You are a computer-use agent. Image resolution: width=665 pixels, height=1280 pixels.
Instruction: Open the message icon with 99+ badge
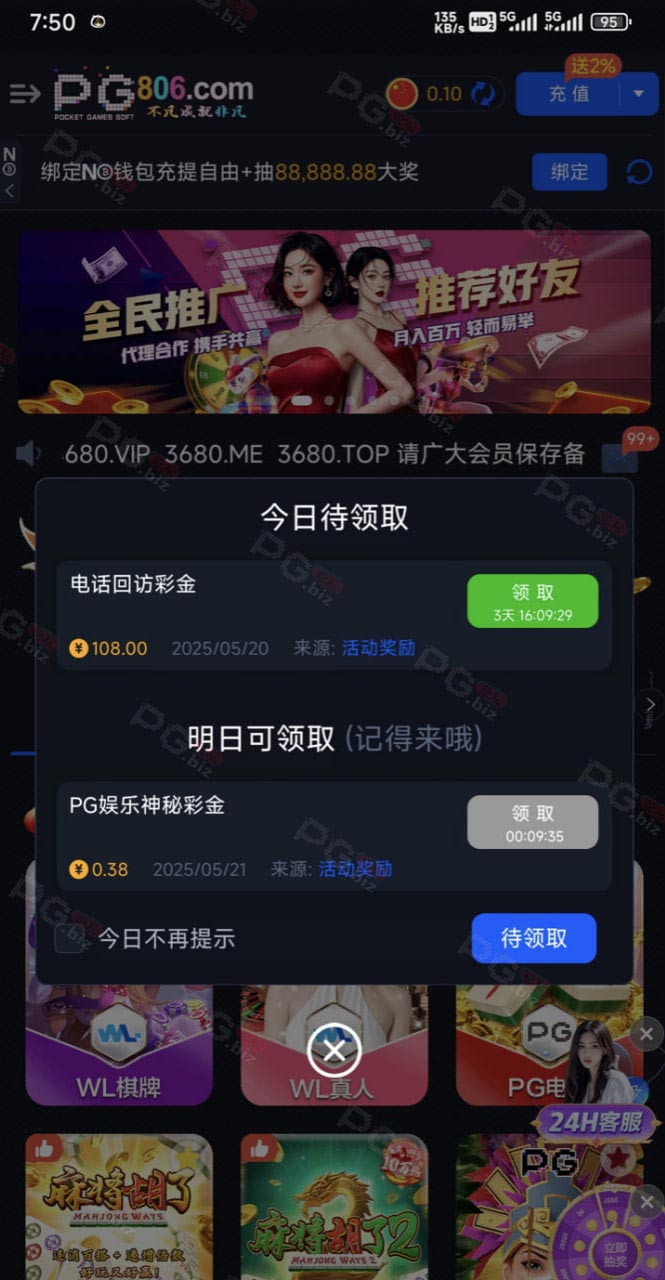622,455
